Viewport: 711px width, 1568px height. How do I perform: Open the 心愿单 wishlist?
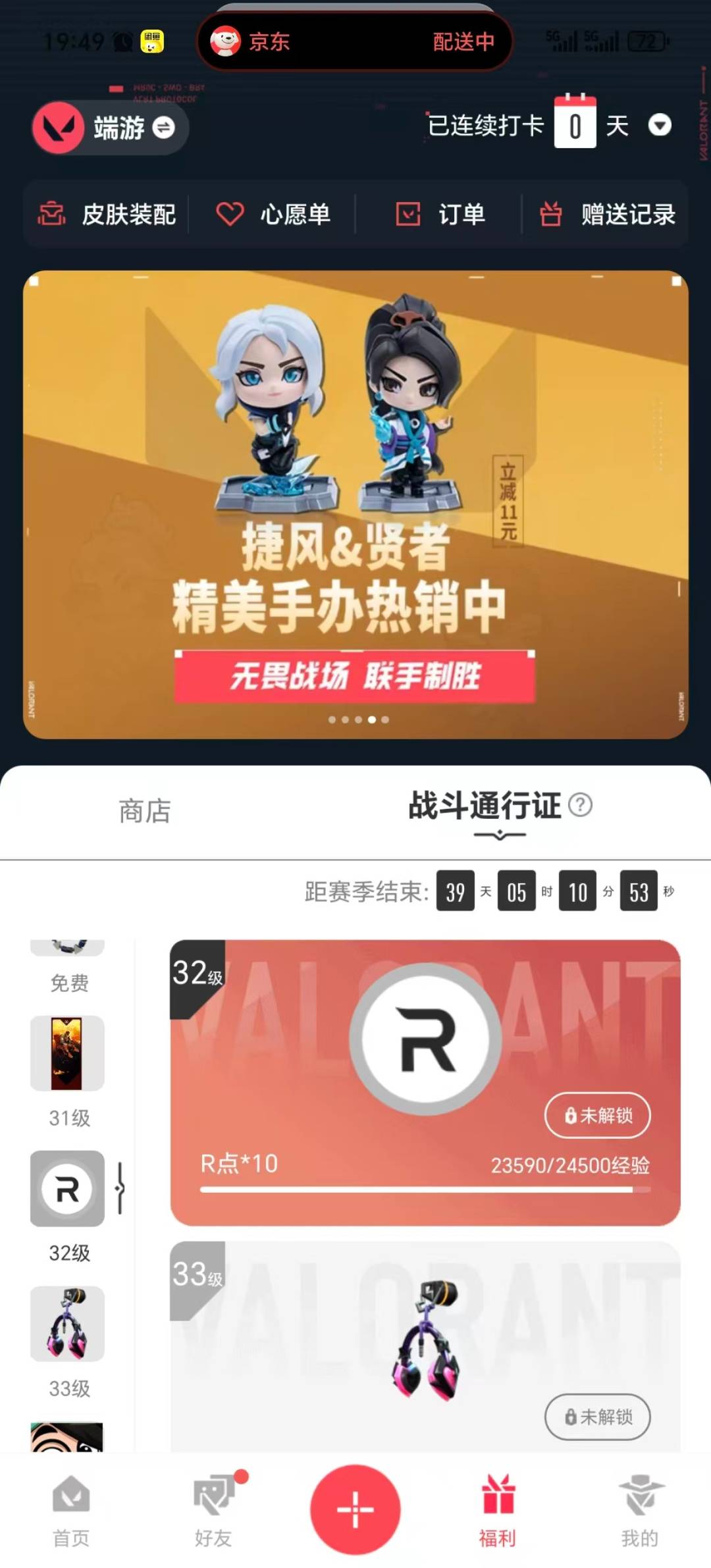tap(273, 215)
